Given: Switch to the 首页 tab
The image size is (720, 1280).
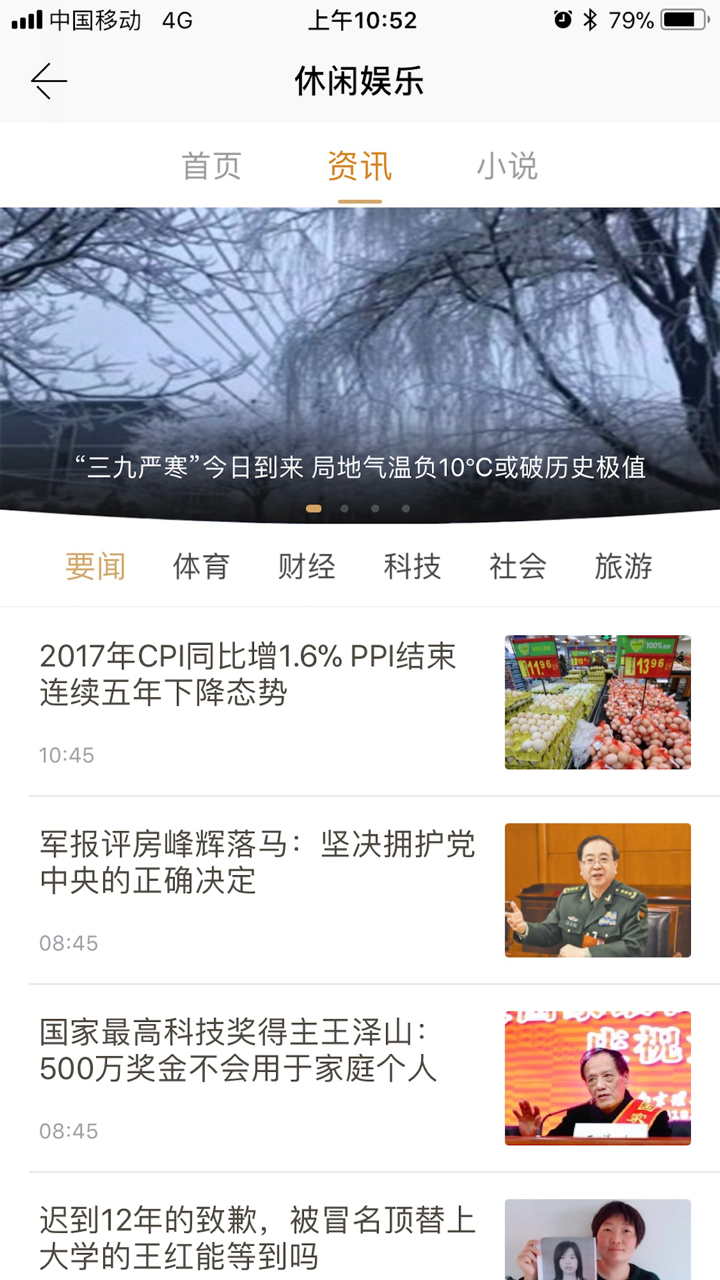Looking at the screenshot, I should 213,166.
